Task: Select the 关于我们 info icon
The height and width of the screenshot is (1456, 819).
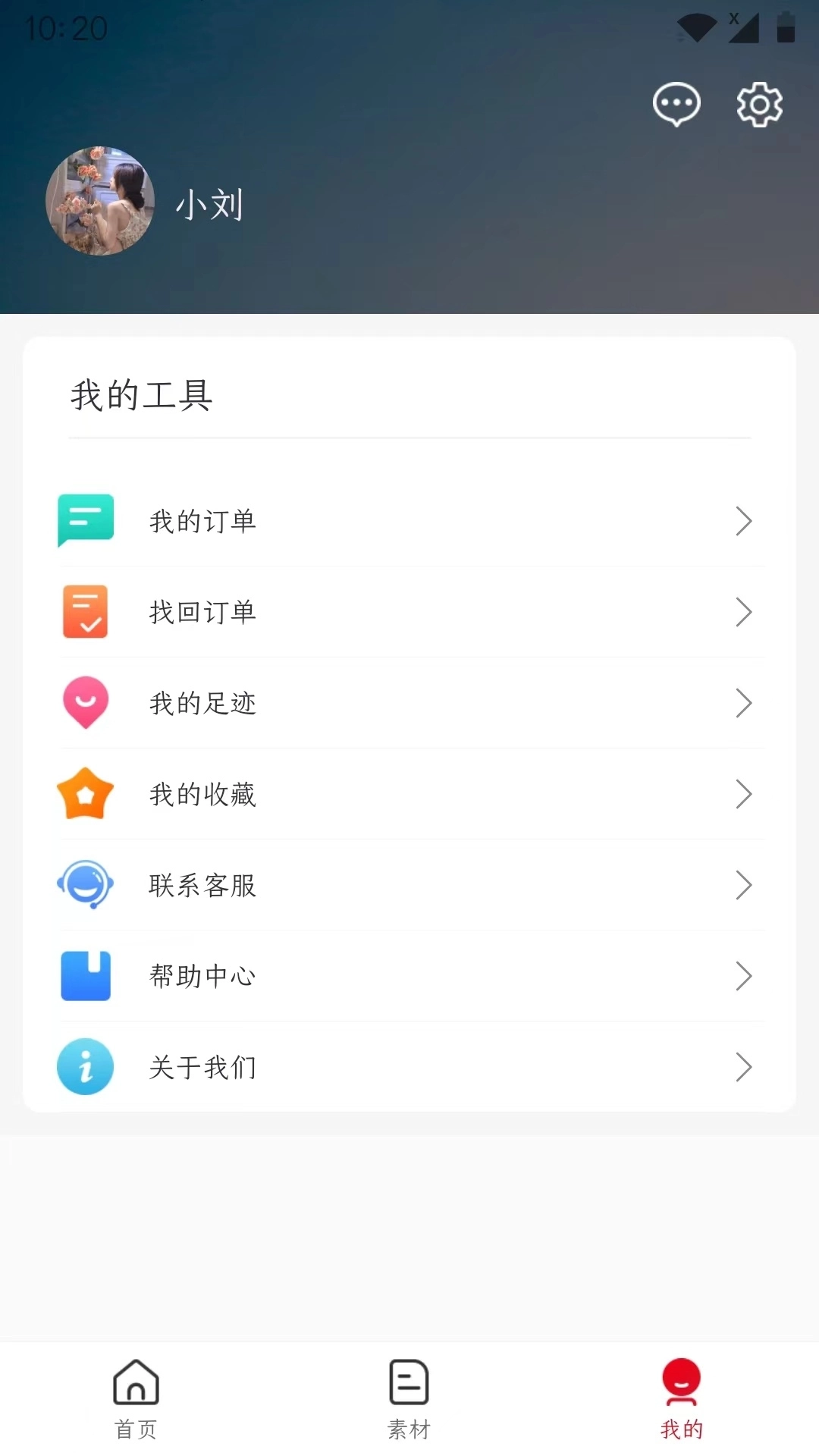Action: [x=85, y=1067]
